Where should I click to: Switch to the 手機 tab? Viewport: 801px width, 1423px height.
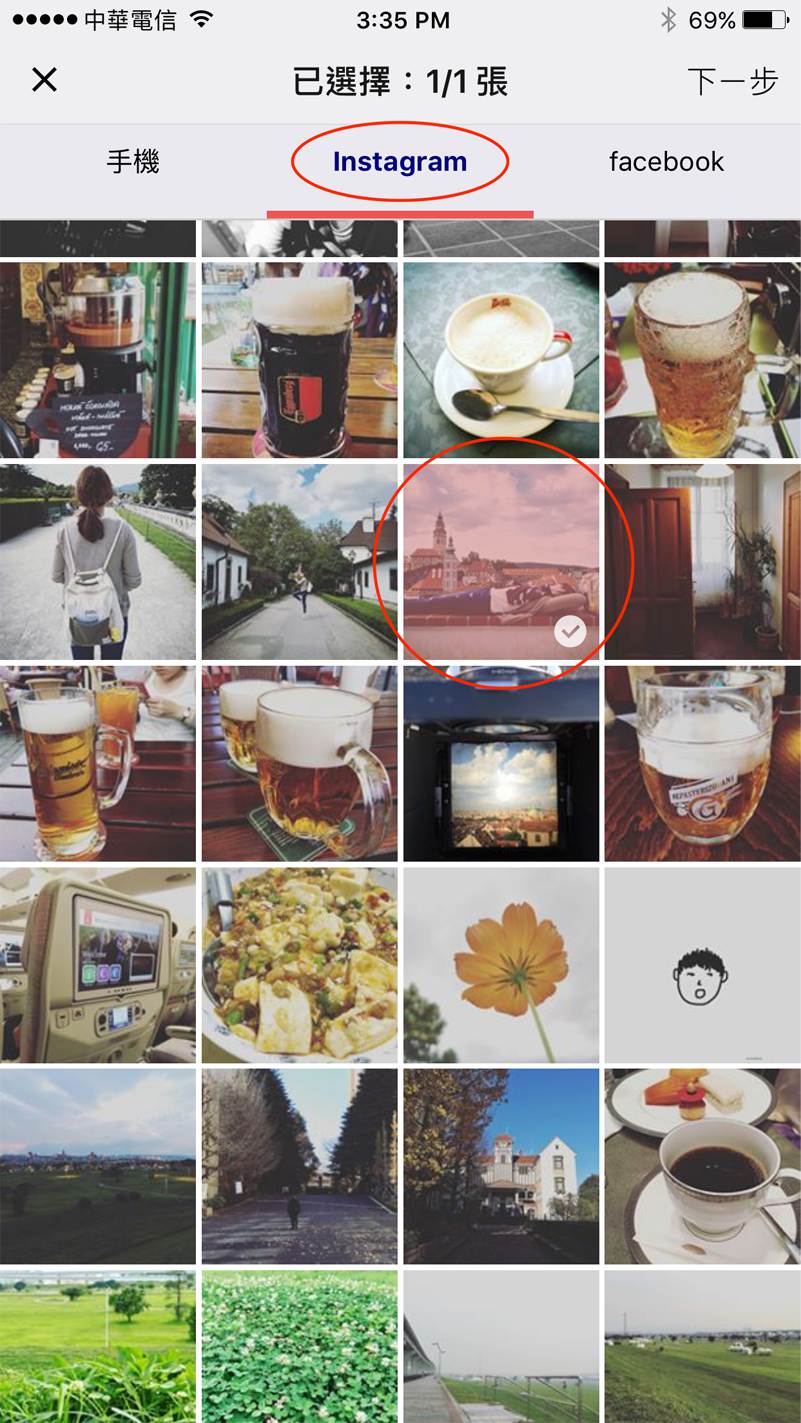133,162
